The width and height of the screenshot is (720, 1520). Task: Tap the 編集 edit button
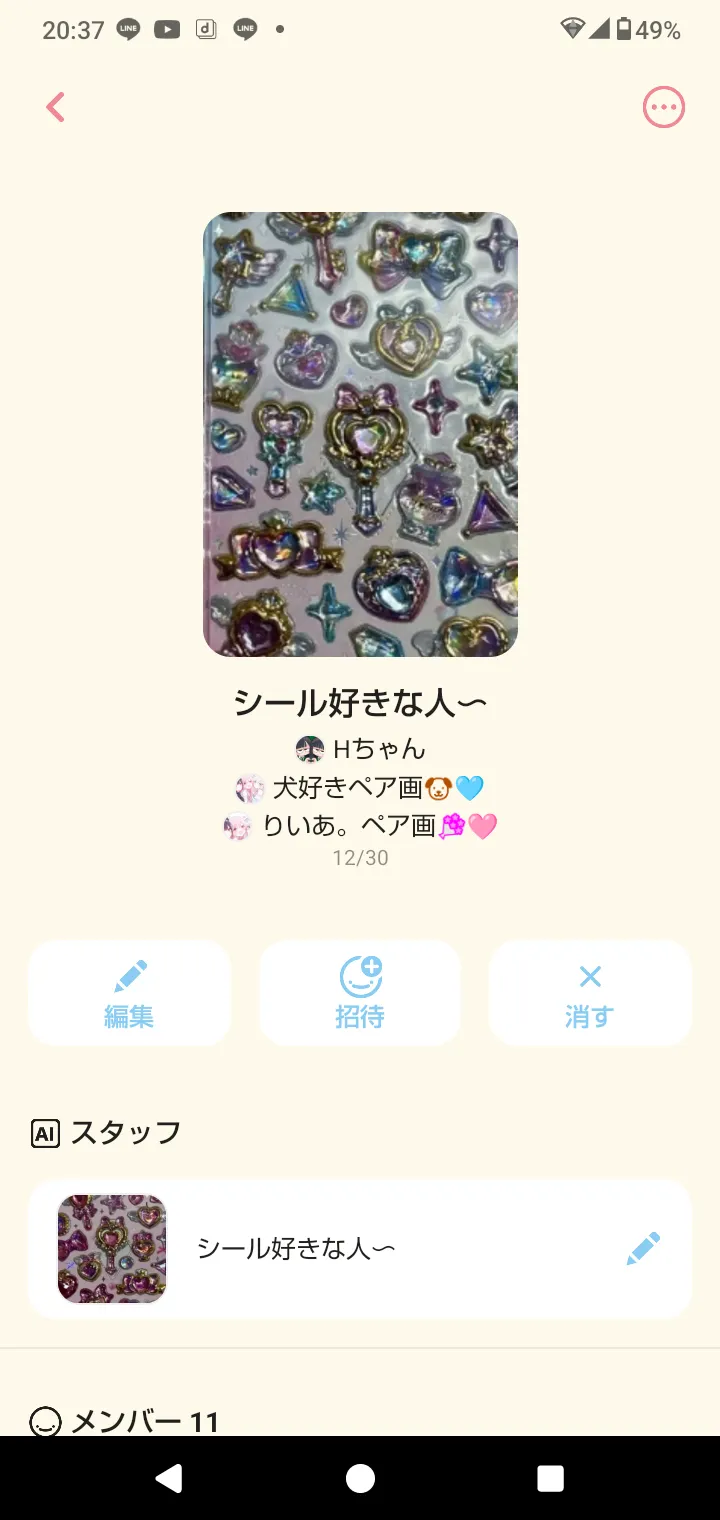(129, 993)
